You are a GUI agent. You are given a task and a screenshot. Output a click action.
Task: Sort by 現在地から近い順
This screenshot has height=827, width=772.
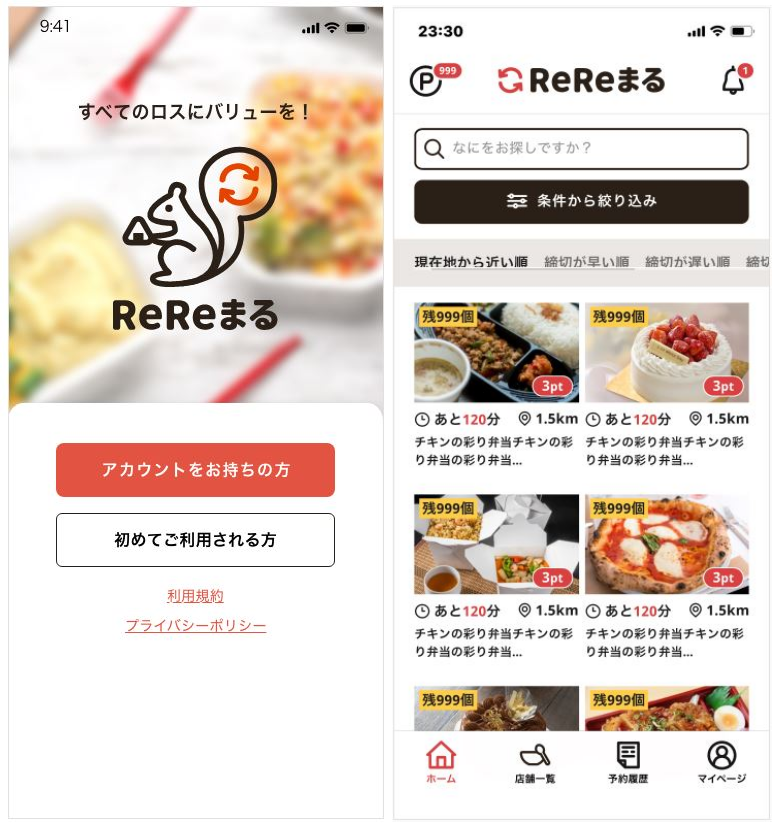coord(471,262)
